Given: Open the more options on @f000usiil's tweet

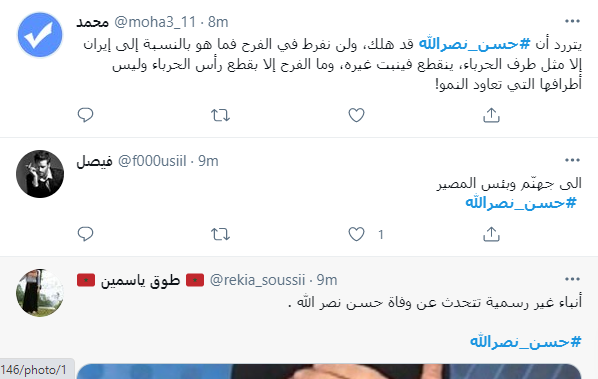Looking at the screenshot, I should (572, 160).
